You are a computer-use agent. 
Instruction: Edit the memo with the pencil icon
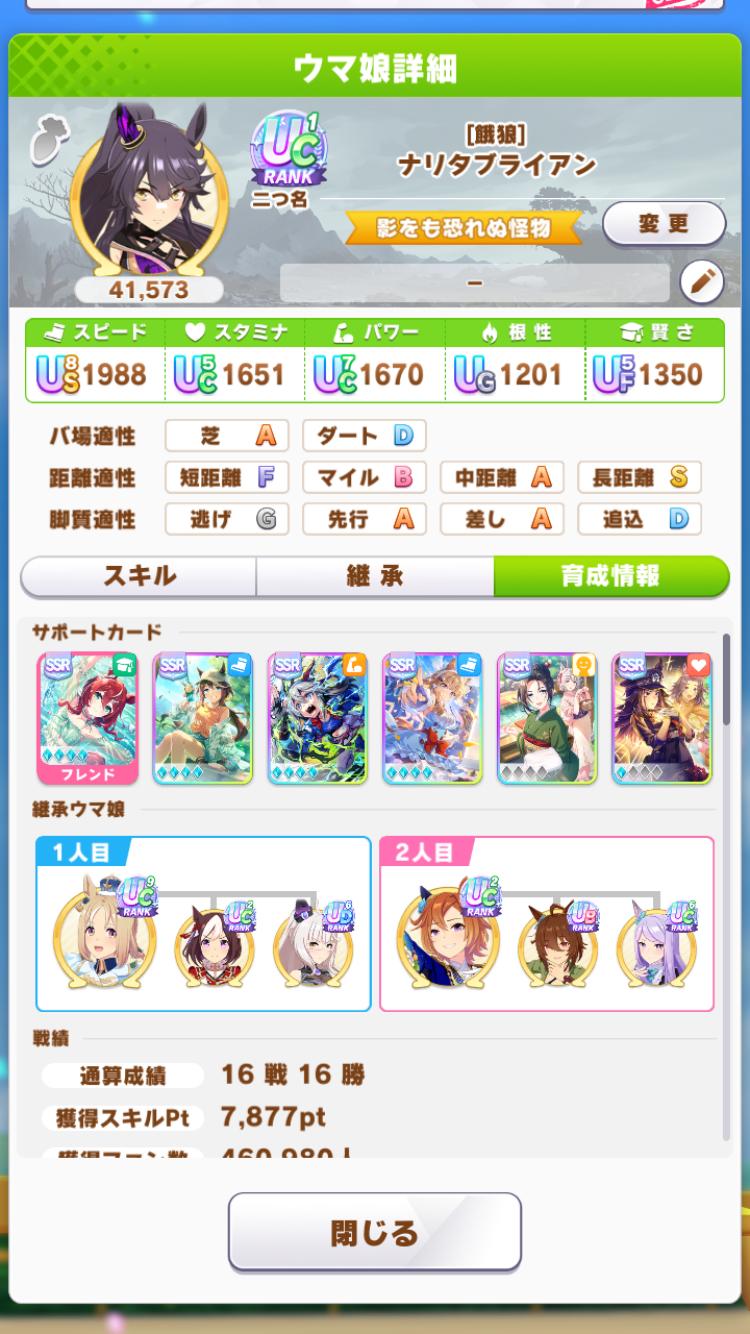pyautogui.click(x=701, y=283)
